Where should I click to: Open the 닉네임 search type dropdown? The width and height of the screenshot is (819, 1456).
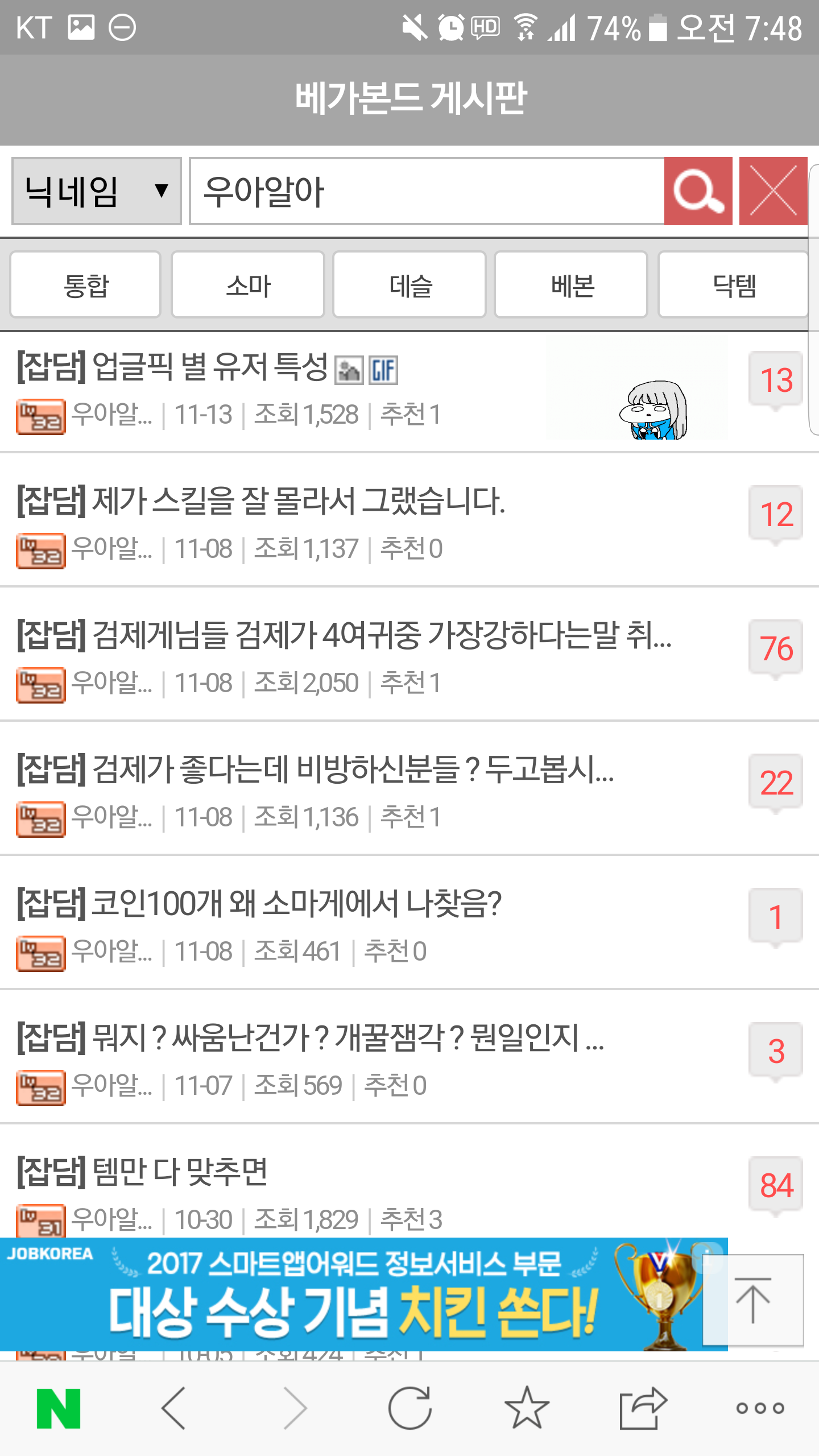96,191
